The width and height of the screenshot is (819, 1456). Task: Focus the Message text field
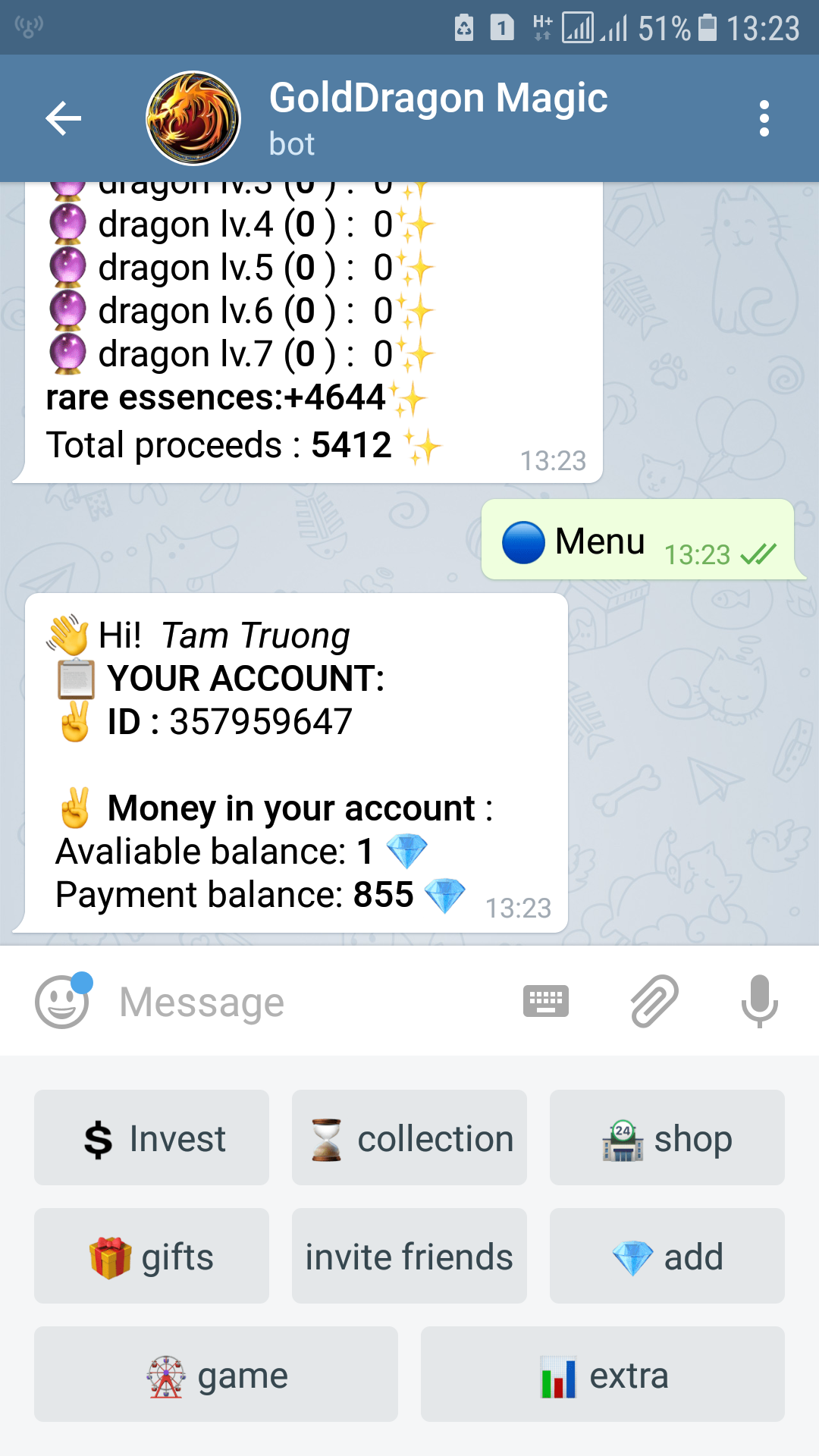(x=303, y=1002)
